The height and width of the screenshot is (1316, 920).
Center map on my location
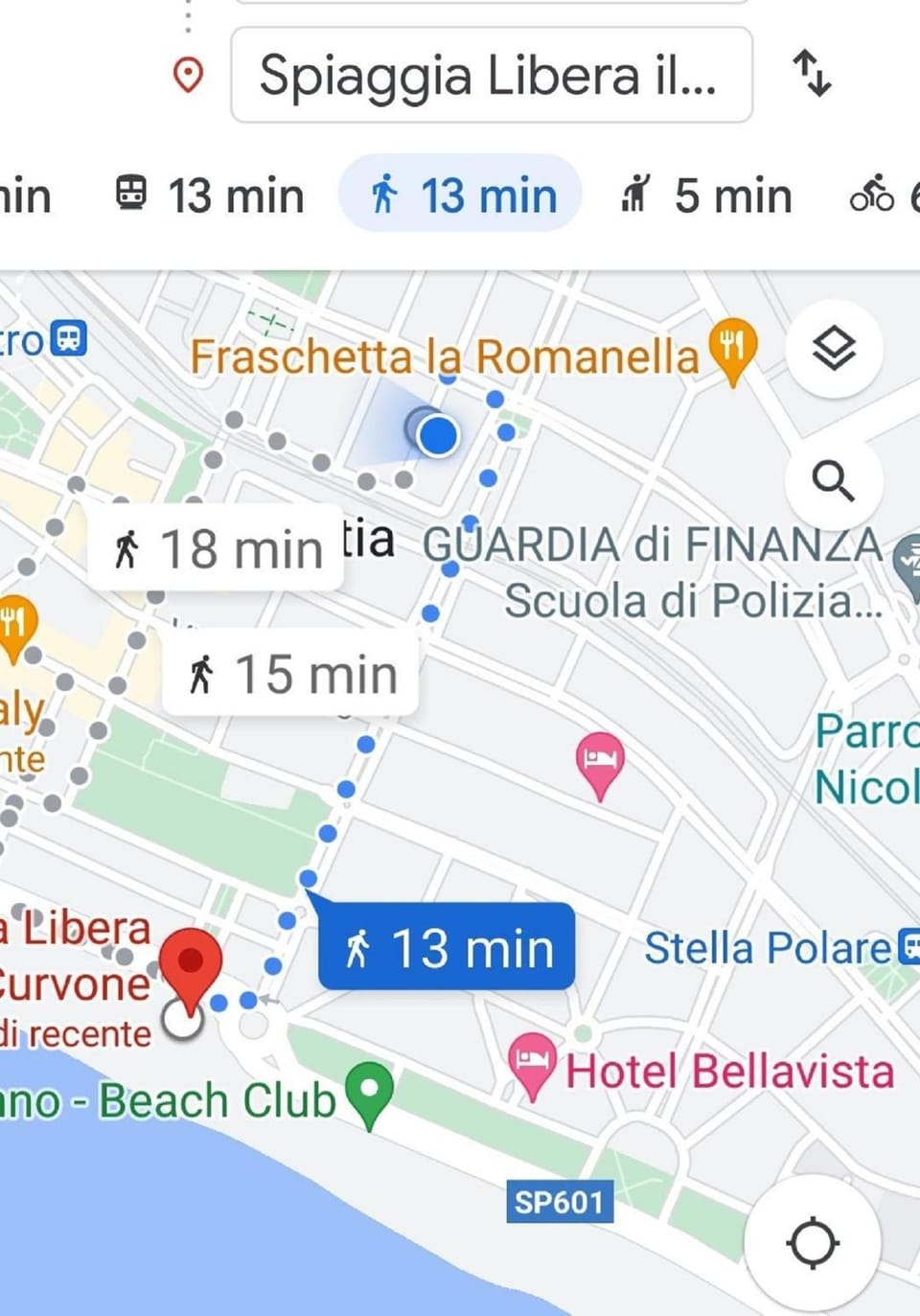click(x=812, y=1243)
